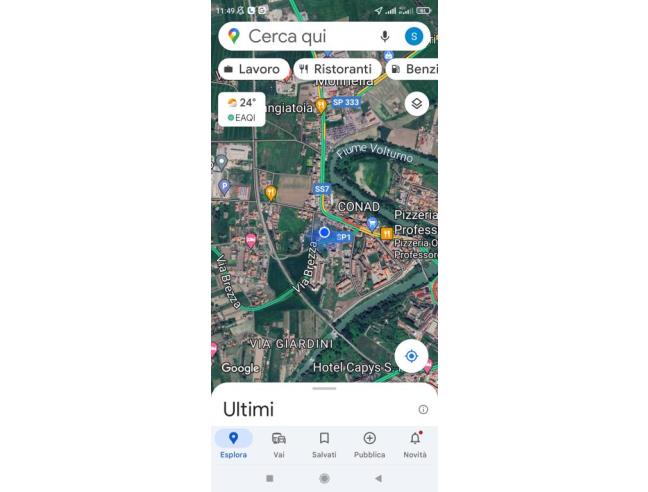Open the account profile avatar
648x492 pixels.
413,36
